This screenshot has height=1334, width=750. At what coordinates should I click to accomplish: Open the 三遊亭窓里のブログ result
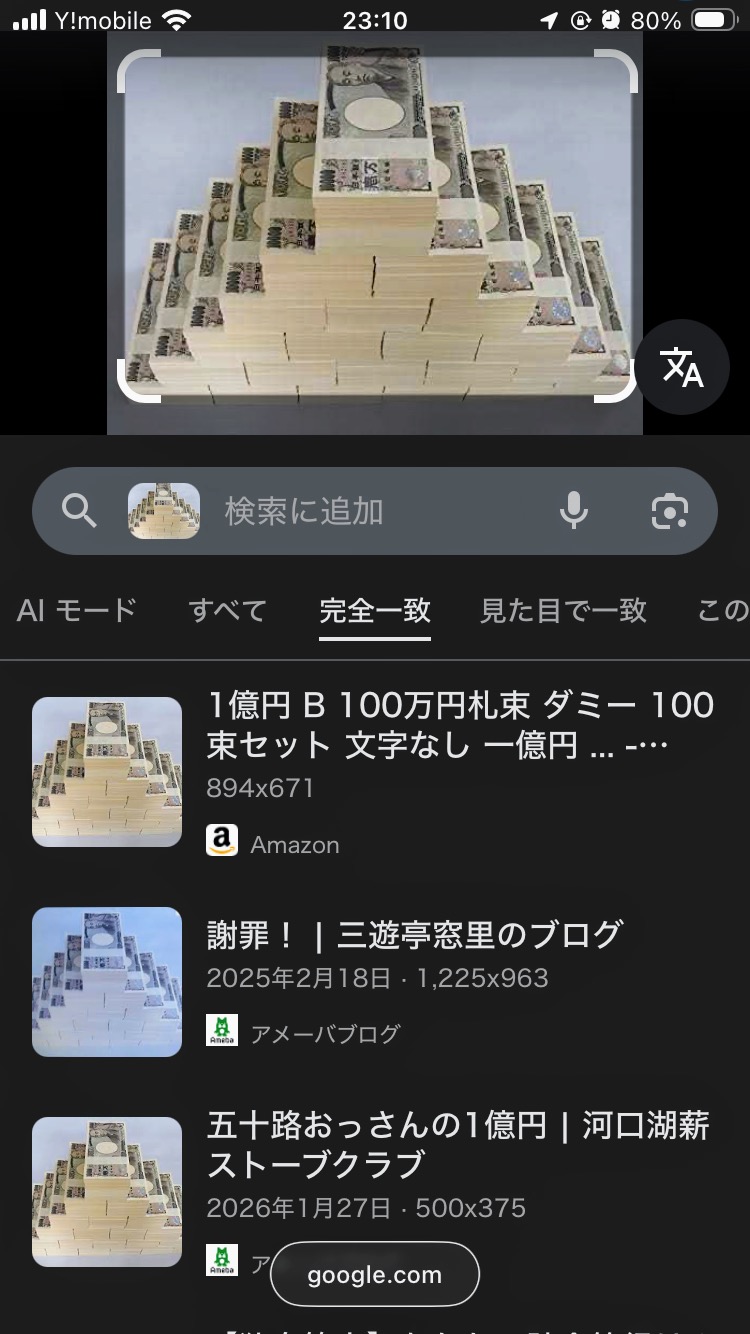414,934
